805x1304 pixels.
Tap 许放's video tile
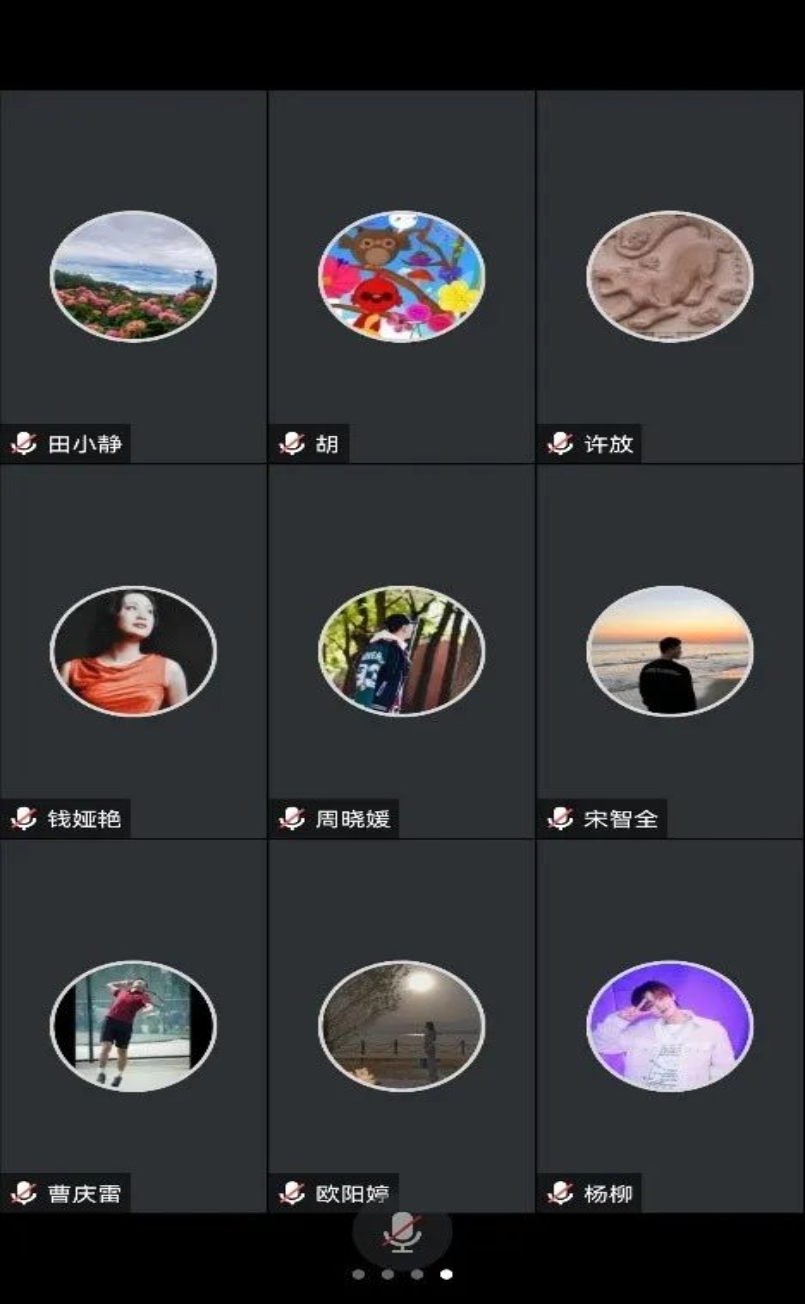pyautogui.click(x=669, y=276)
